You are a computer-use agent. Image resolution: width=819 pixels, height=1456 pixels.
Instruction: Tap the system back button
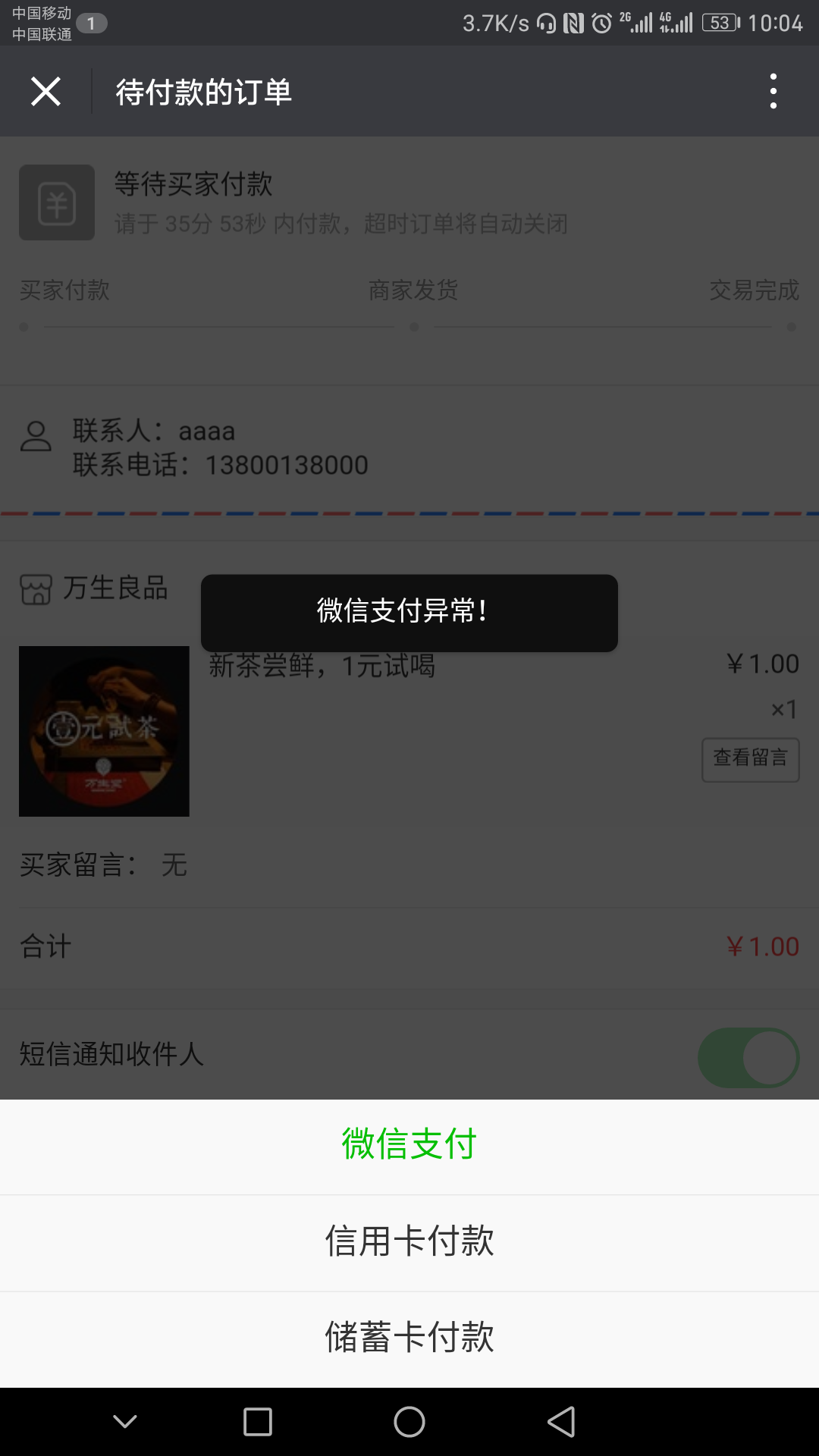(561, 1422)
